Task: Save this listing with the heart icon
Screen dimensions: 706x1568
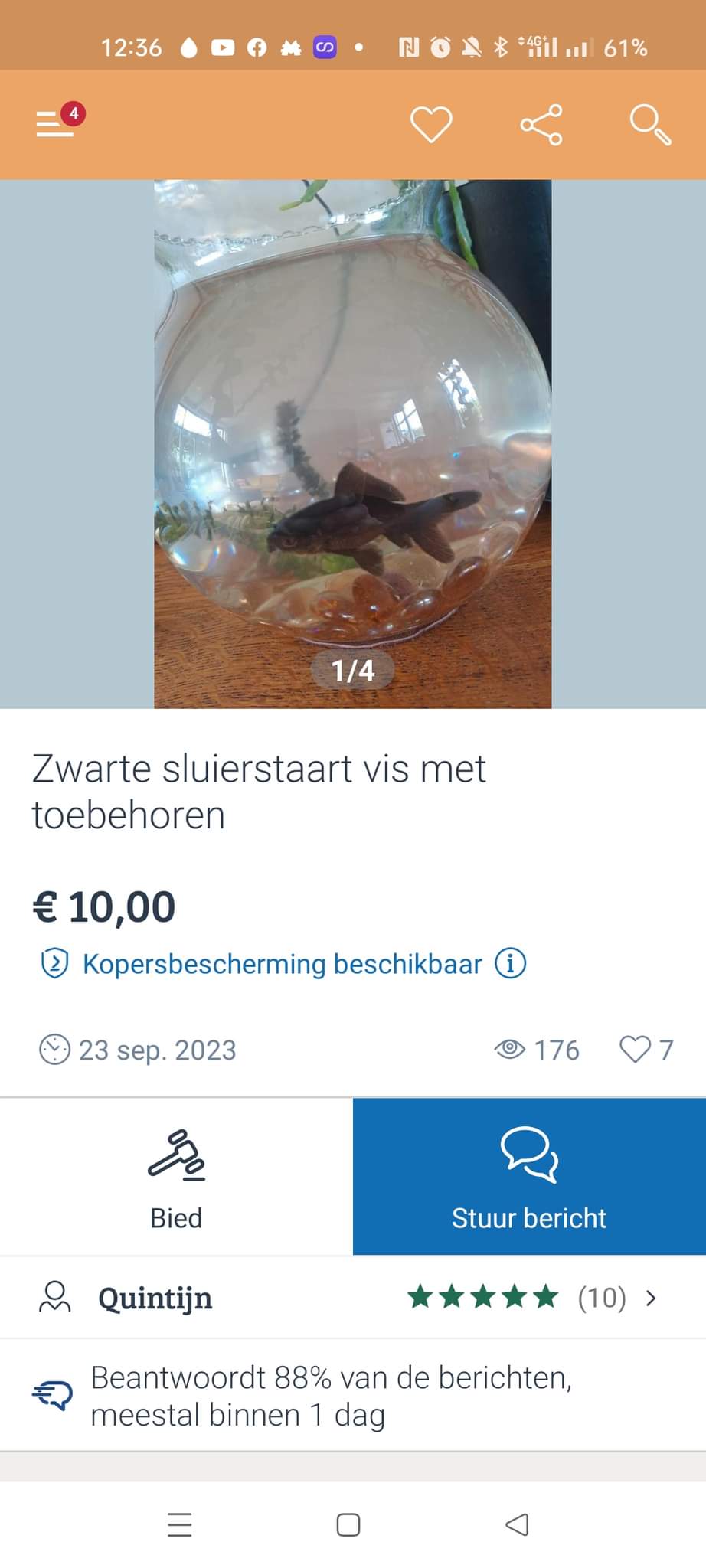Action: [x=431, y=125]
